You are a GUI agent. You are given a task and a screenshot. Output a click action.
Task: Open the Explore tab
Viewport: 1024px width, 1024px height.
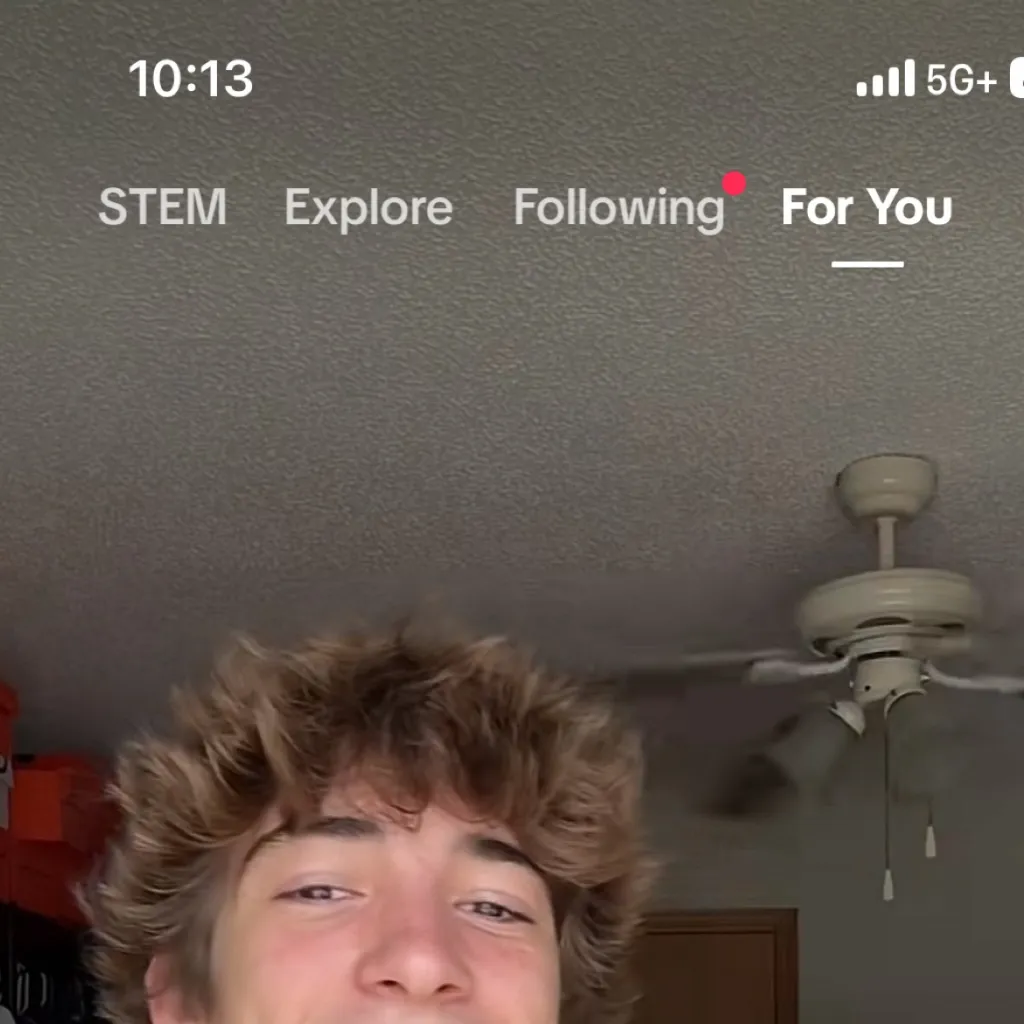point(368,208)
